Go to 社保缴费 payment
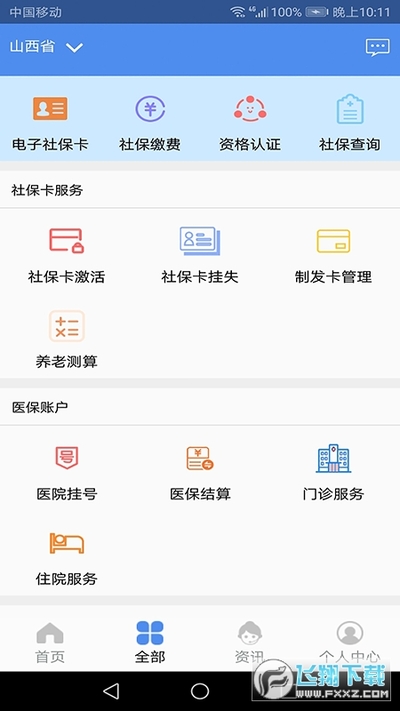The image size is (400, 711). coord(150,123)
